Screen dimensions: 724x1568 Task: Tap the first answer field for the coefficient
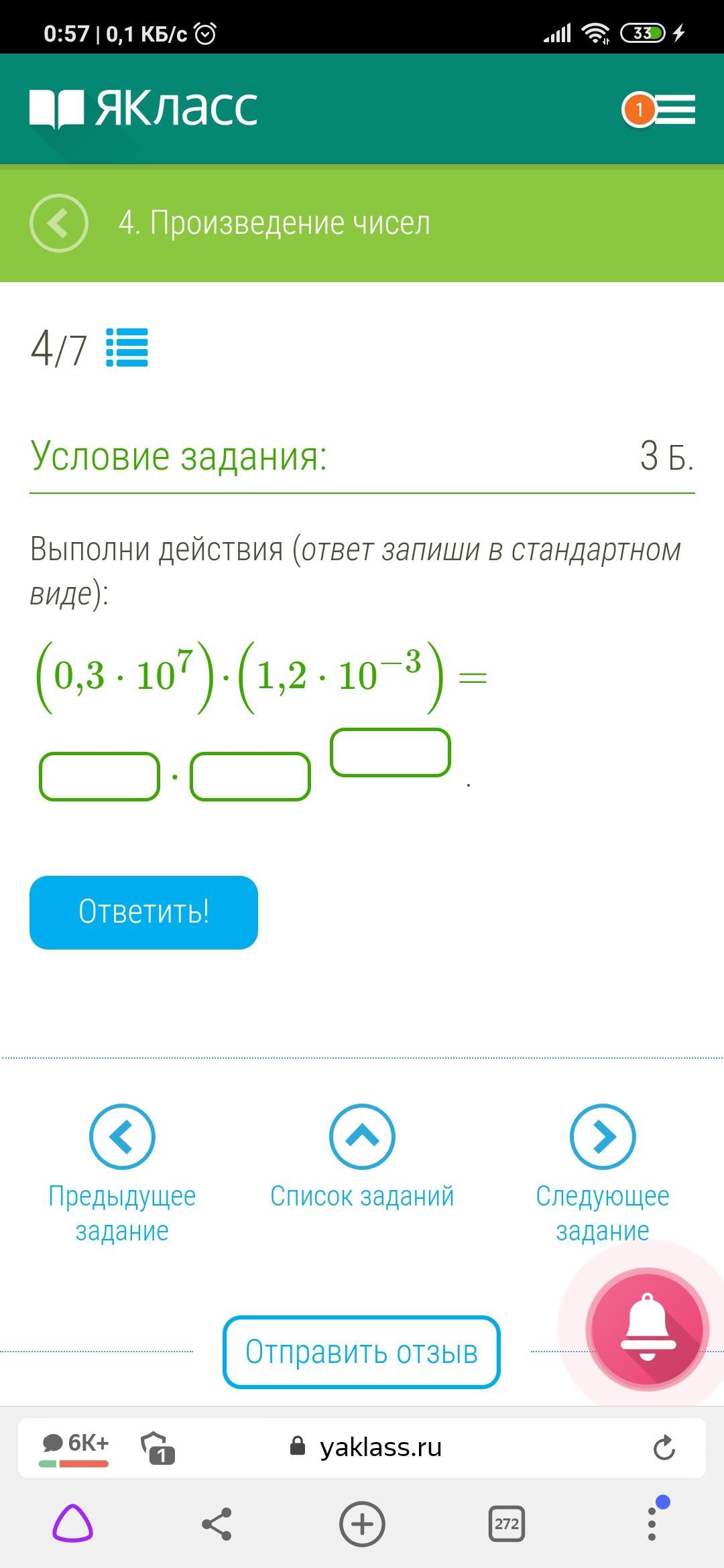tap(99, 777)
